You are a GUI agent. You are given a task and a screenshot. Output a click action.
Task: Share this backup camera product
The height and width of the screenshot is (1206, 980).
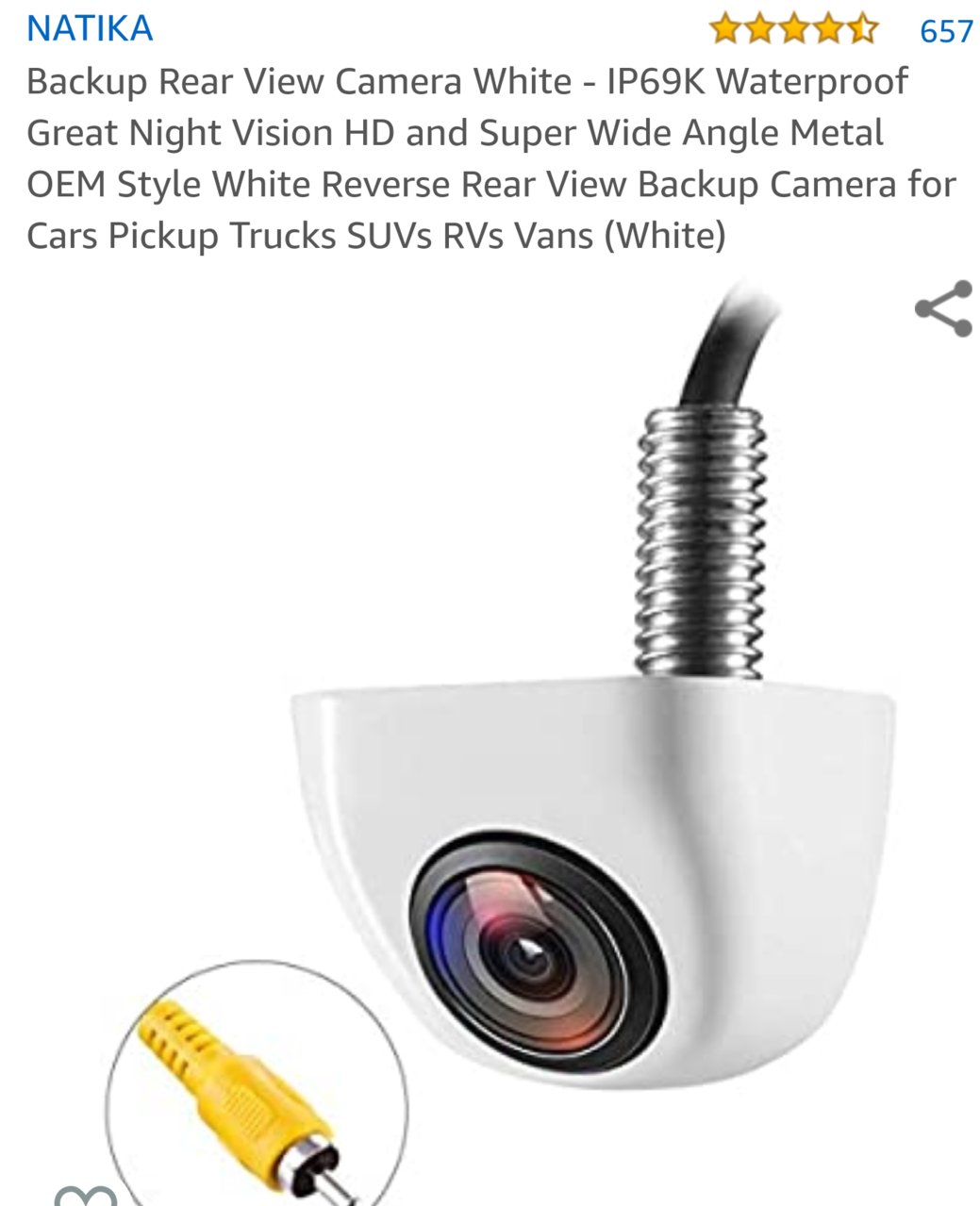(x=943, y=309)
